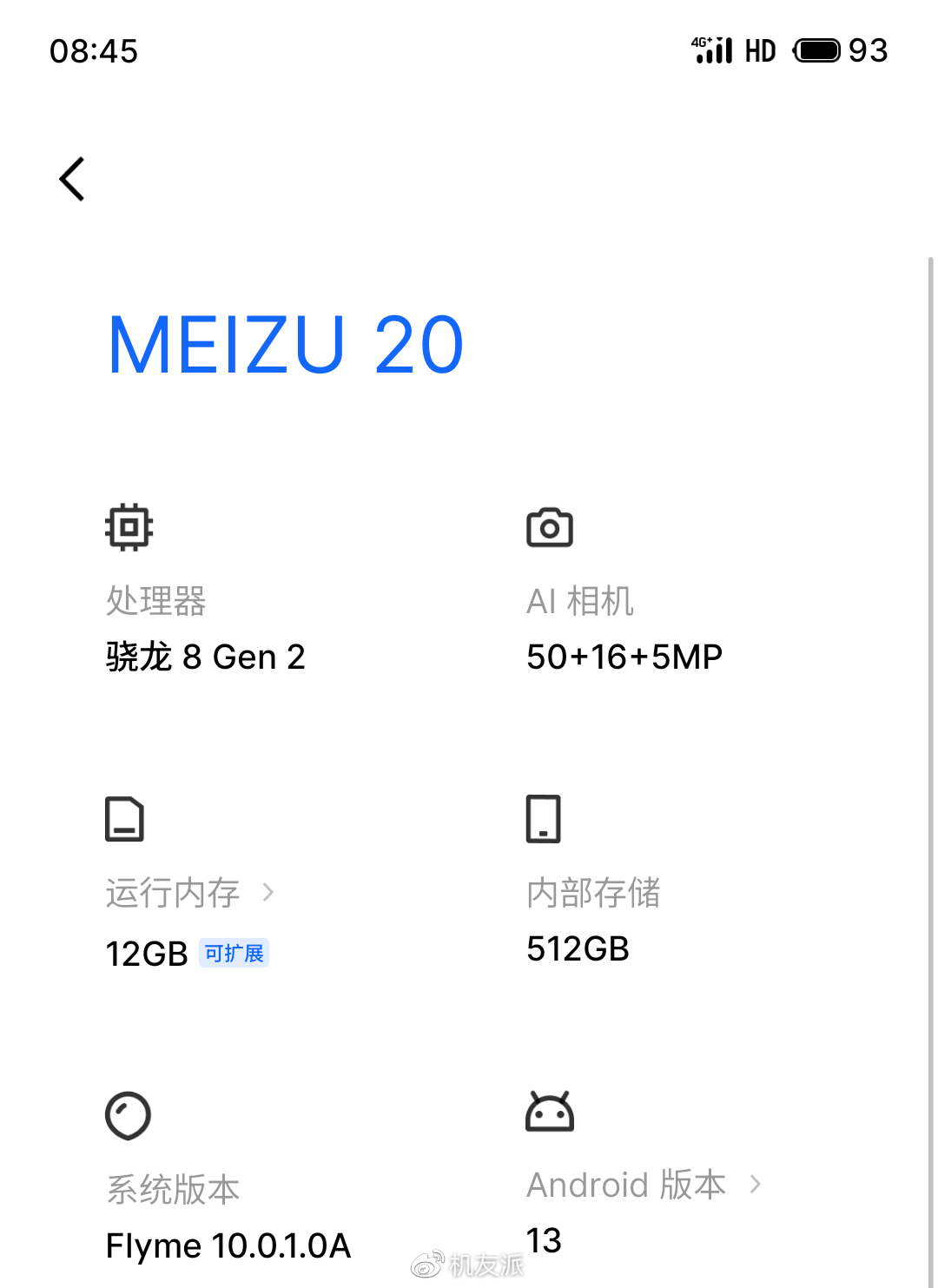Go back to the previous settings page
This screenshot has width=938, height=1288.
pyautogui.click(x=72, y=179)
